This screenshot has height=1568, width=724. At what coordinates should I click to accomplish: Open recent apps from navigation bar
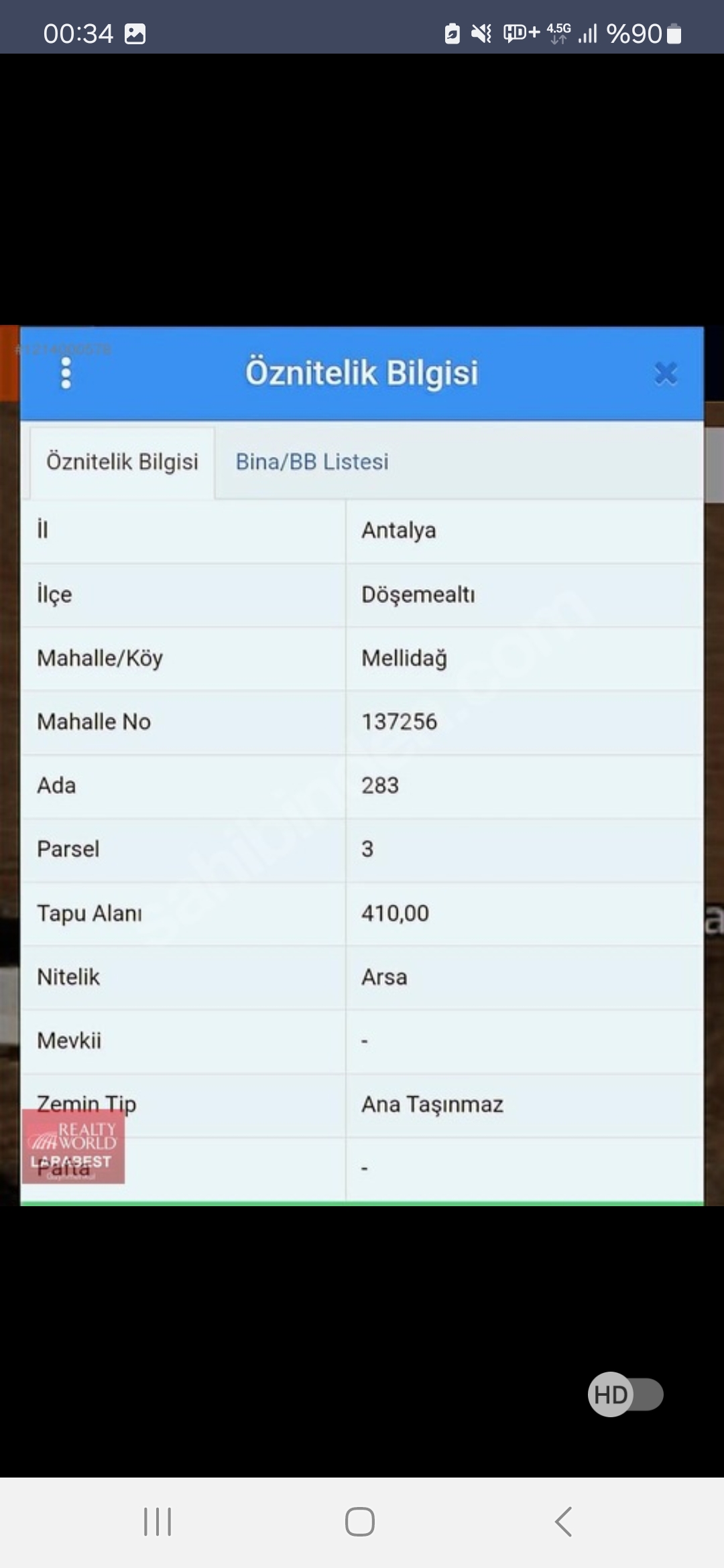(158, 1522)
